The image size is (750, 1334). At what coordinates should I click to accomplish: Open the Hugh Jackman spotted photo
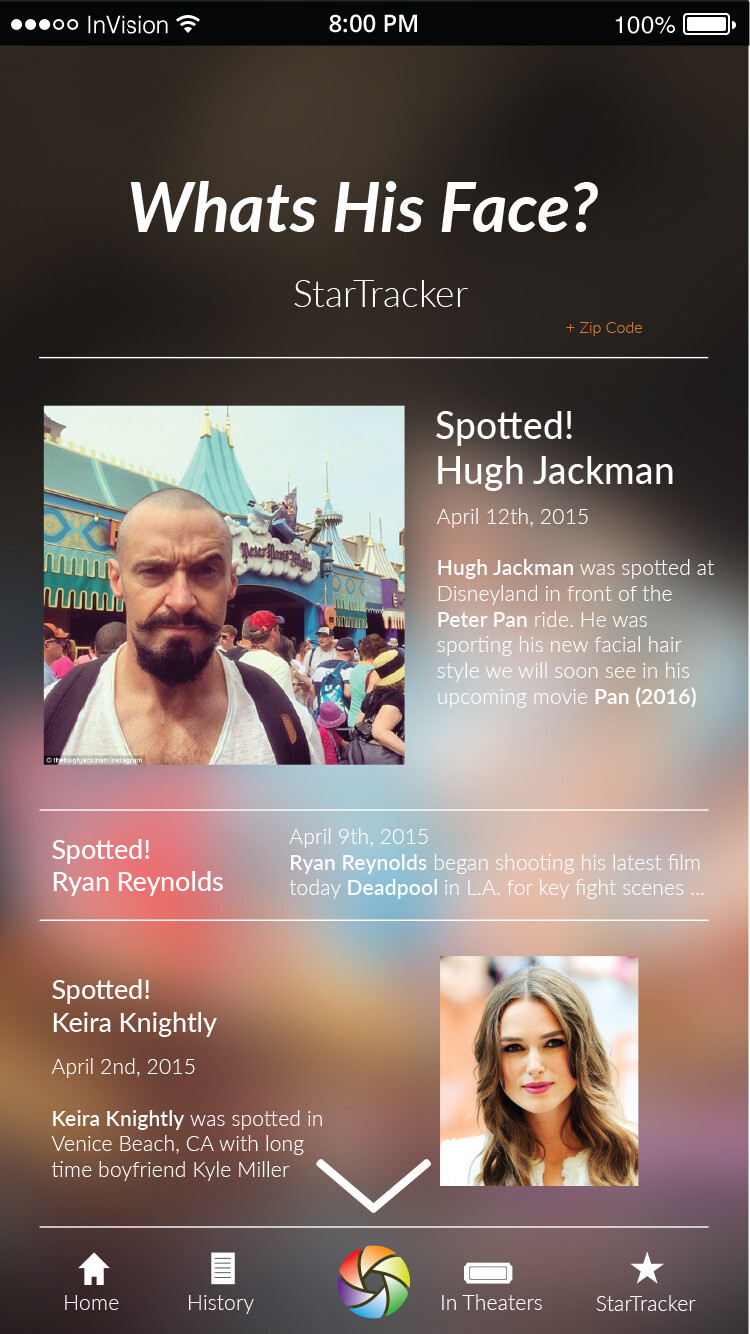[224, 585]
